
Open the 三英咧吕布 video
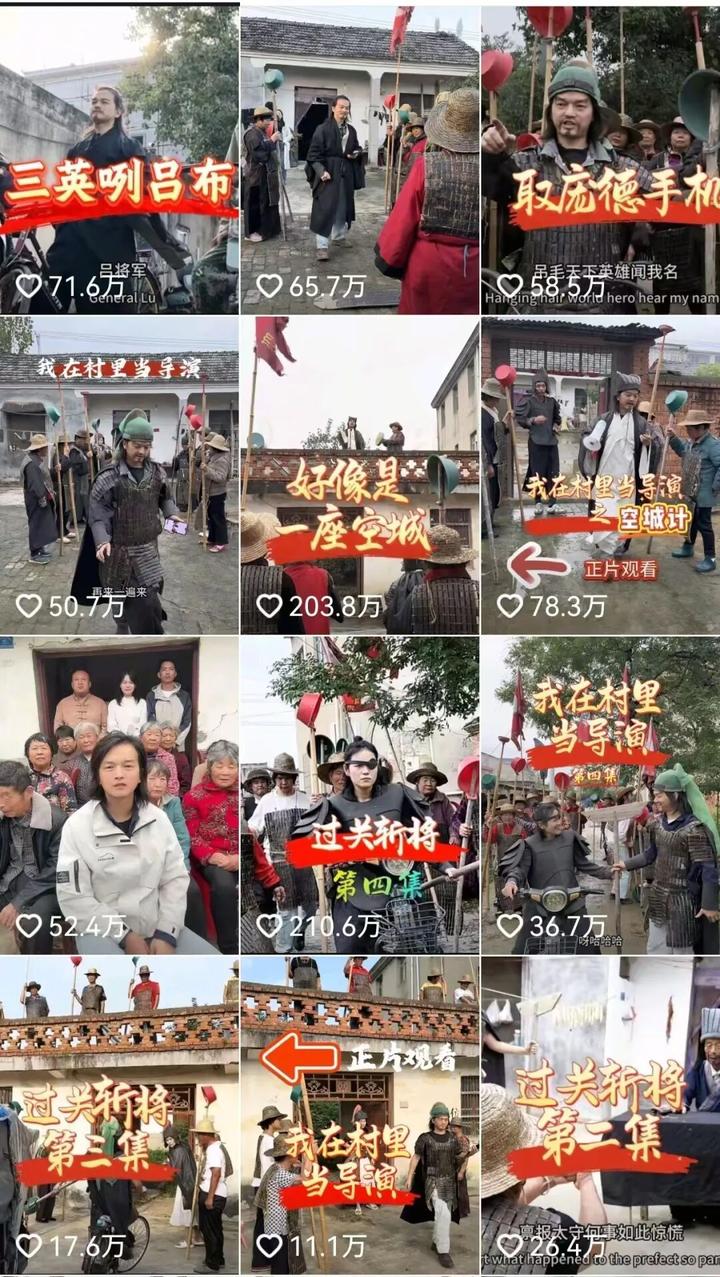pos(119,160)
